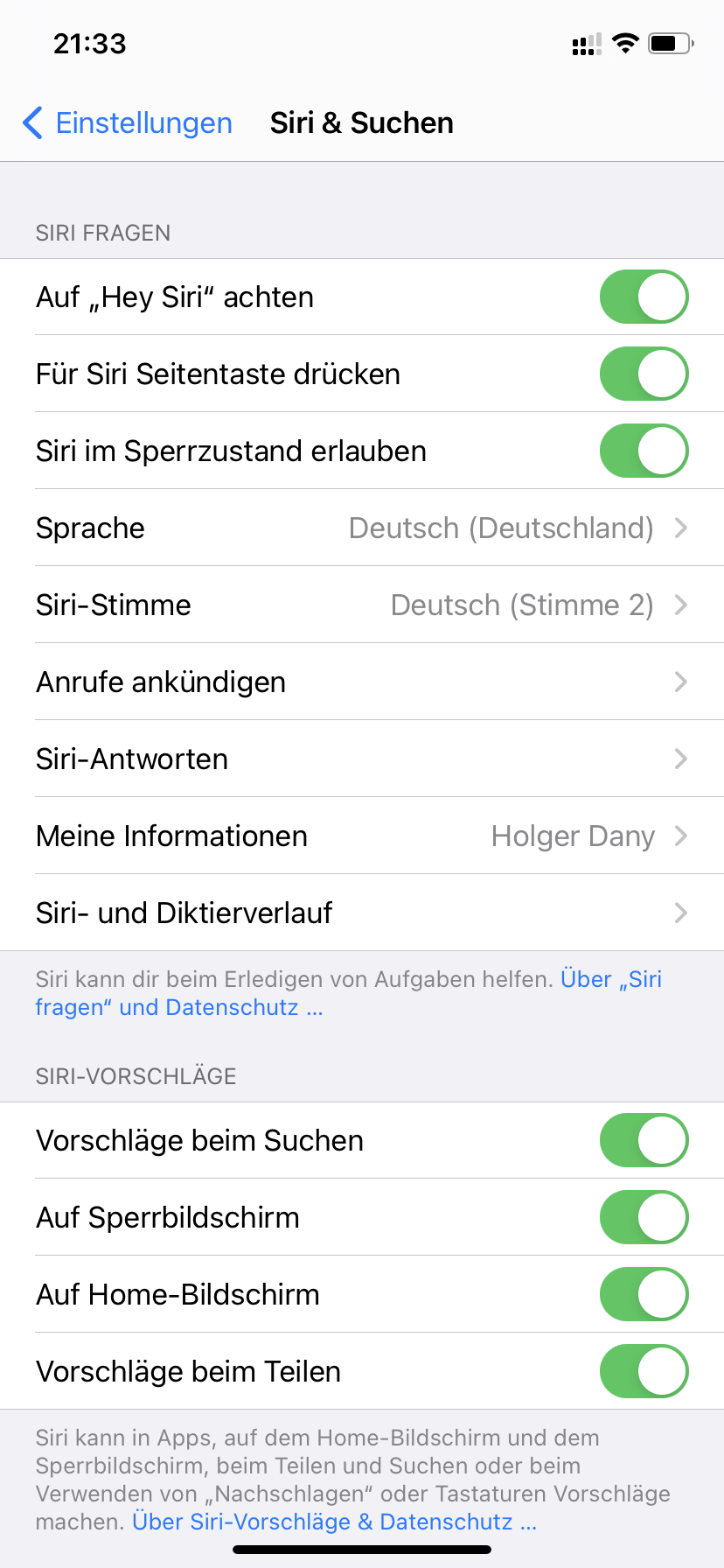Disable the „Hey Siri“ achten switch
The width and height of the screenshot is (724, 1568).
[x=644, y=297]
